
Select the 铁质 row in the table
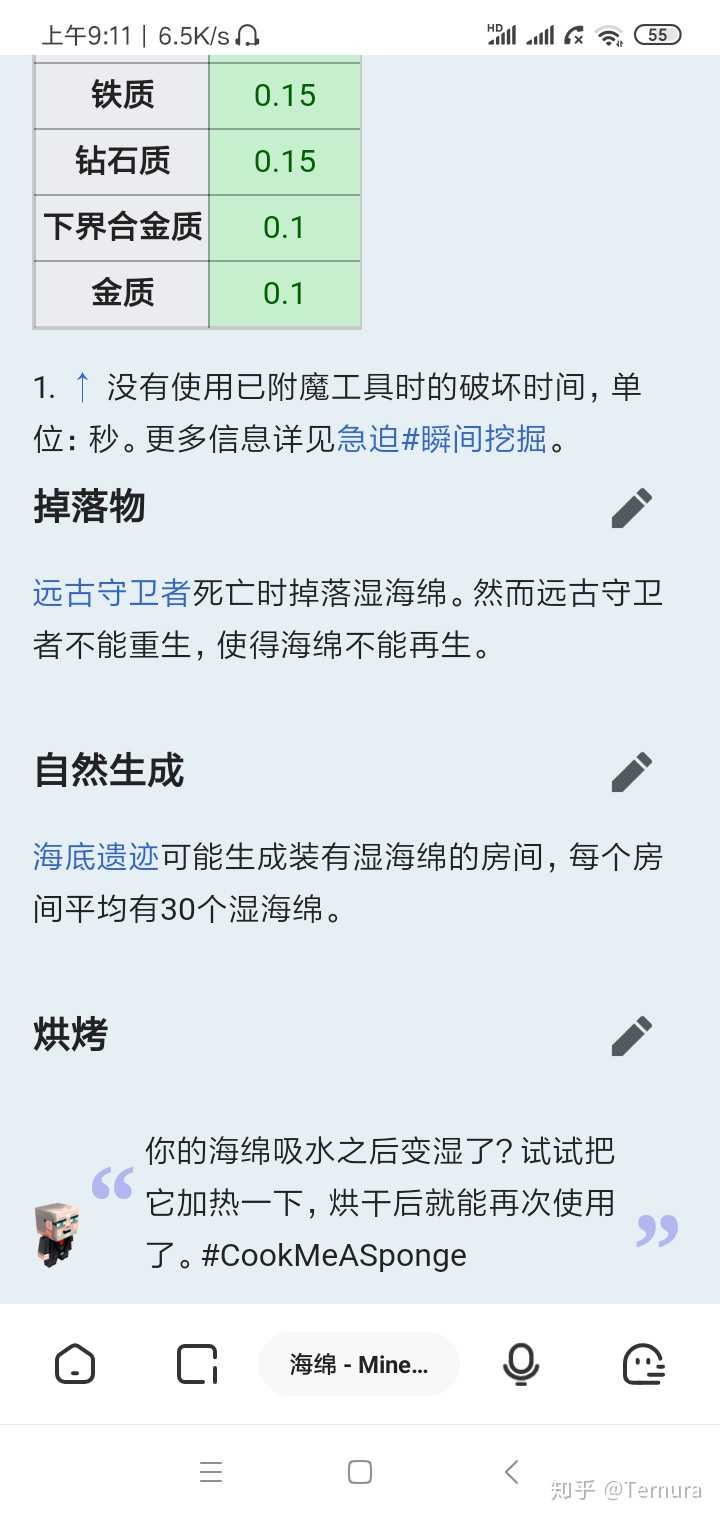pyautogui.click(x=120, y=93)
